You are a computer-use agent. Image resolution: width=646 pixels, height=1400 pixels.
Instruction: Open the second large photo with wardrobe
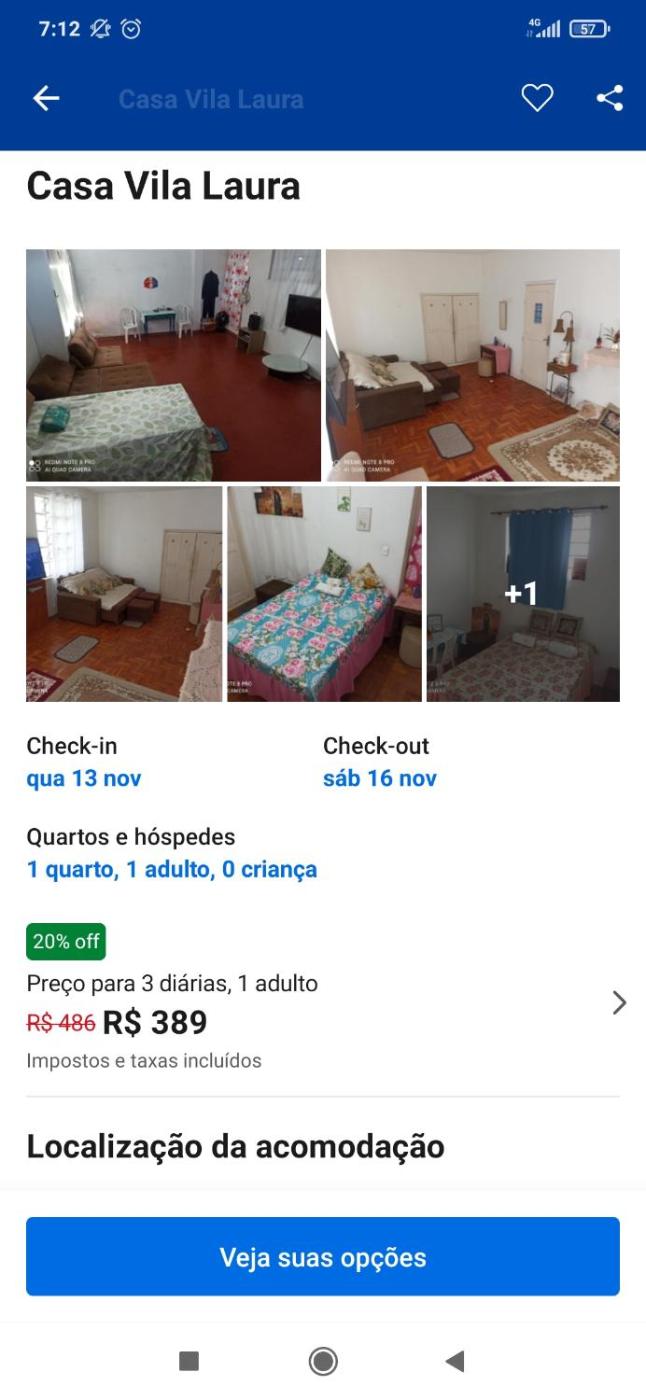(472, 365)
